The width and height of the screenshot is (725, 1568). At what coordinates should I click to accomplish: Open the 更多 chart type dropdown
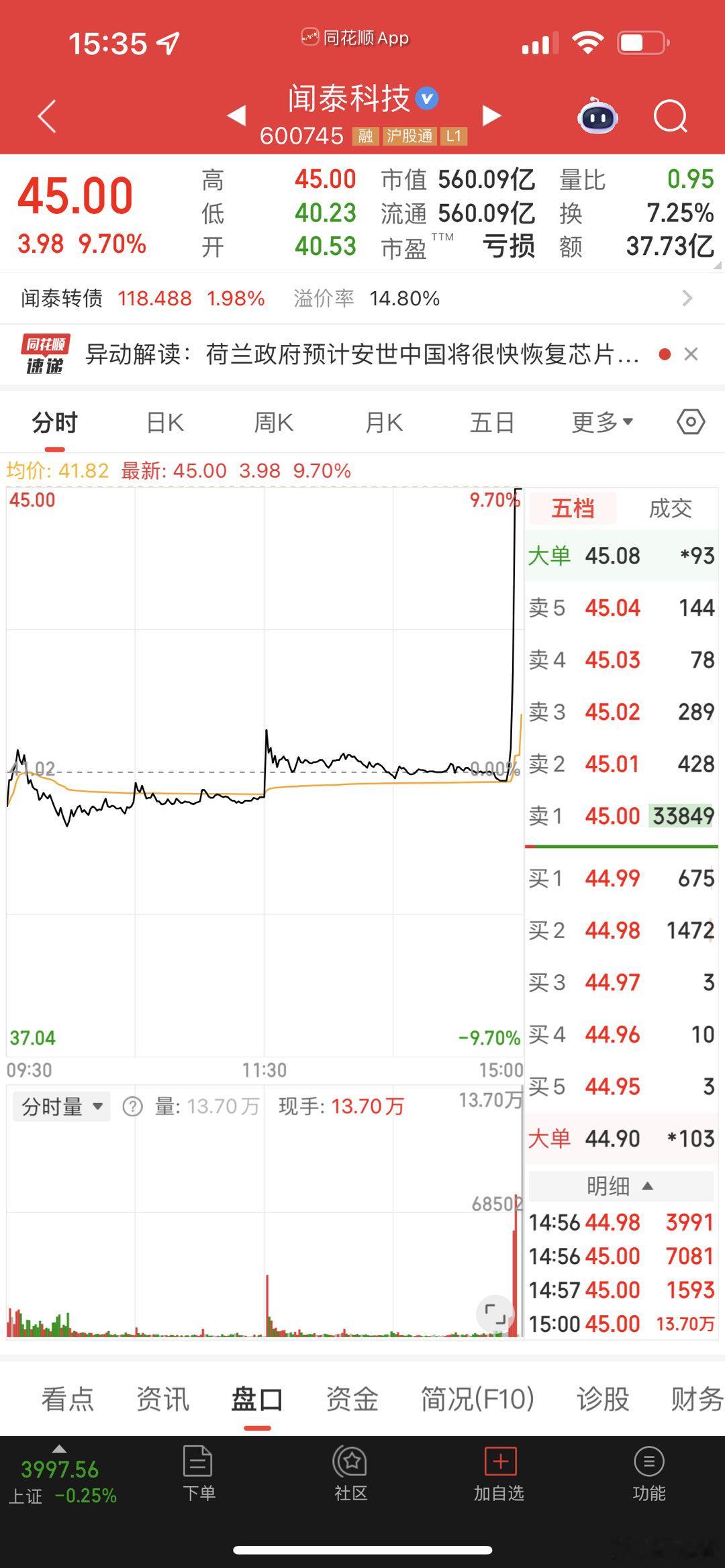(599, 422)
